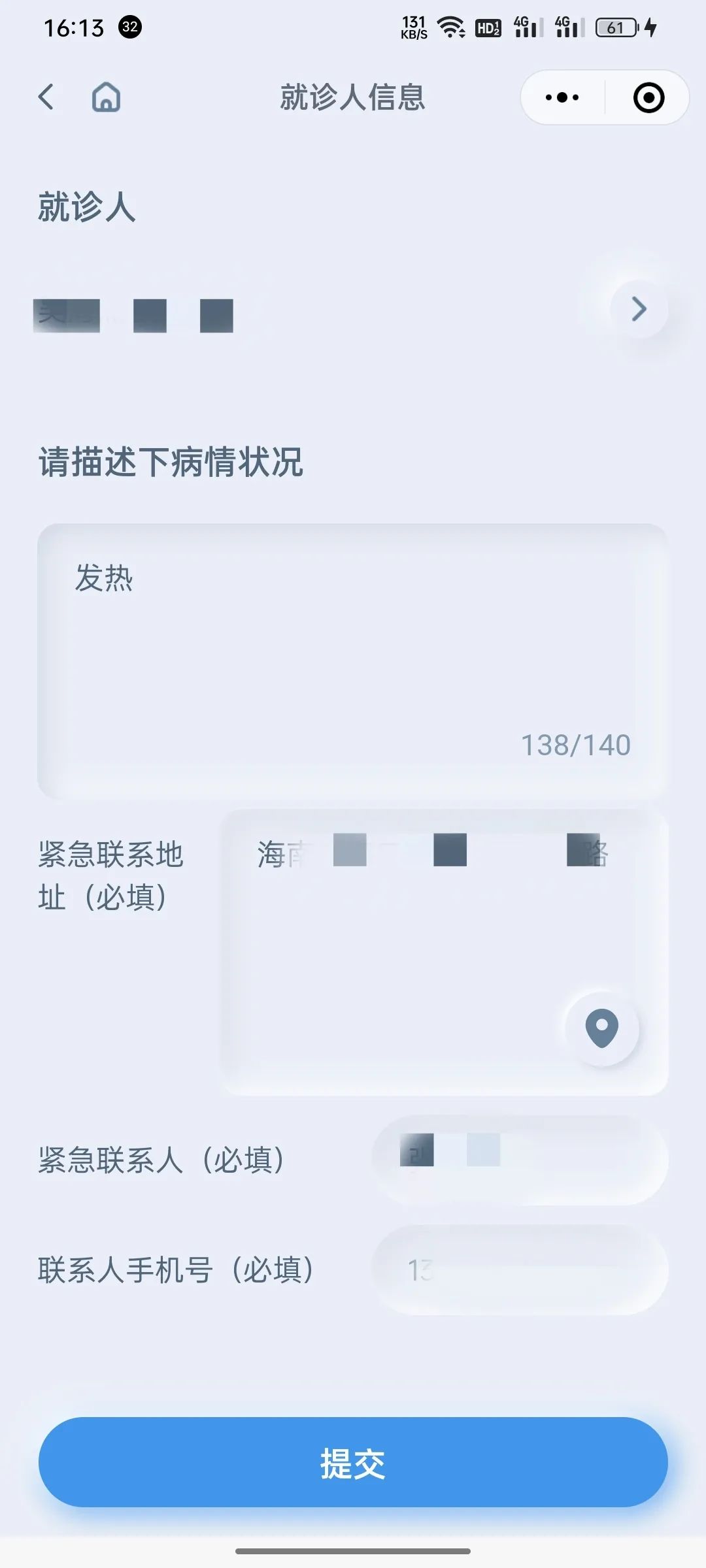
Task: Return to the mini program home
Action: (106, 97)
